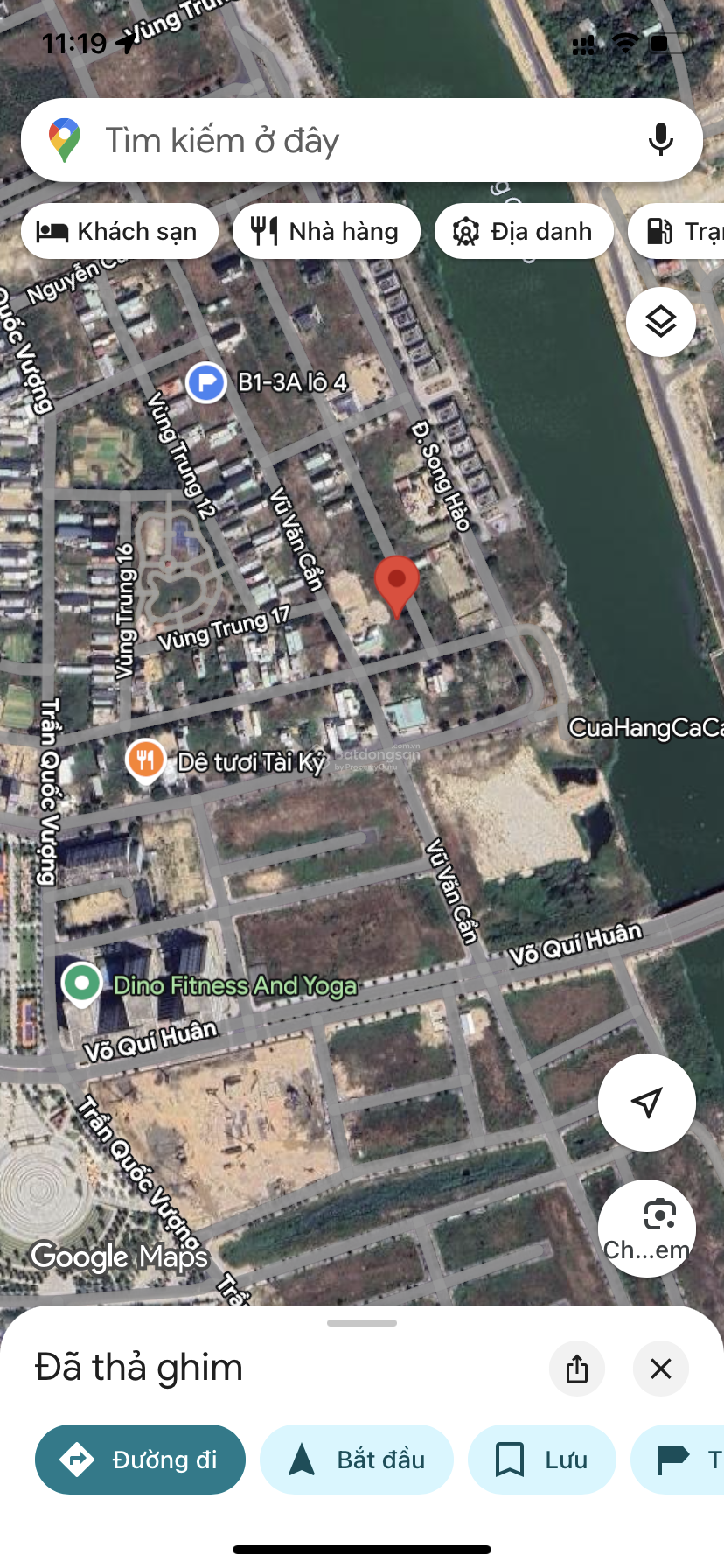Viewport: 724px width, 1568px height.
Task: View Dê tươi Tài Ký restaurant marker
Action: (x=146, y=760)
